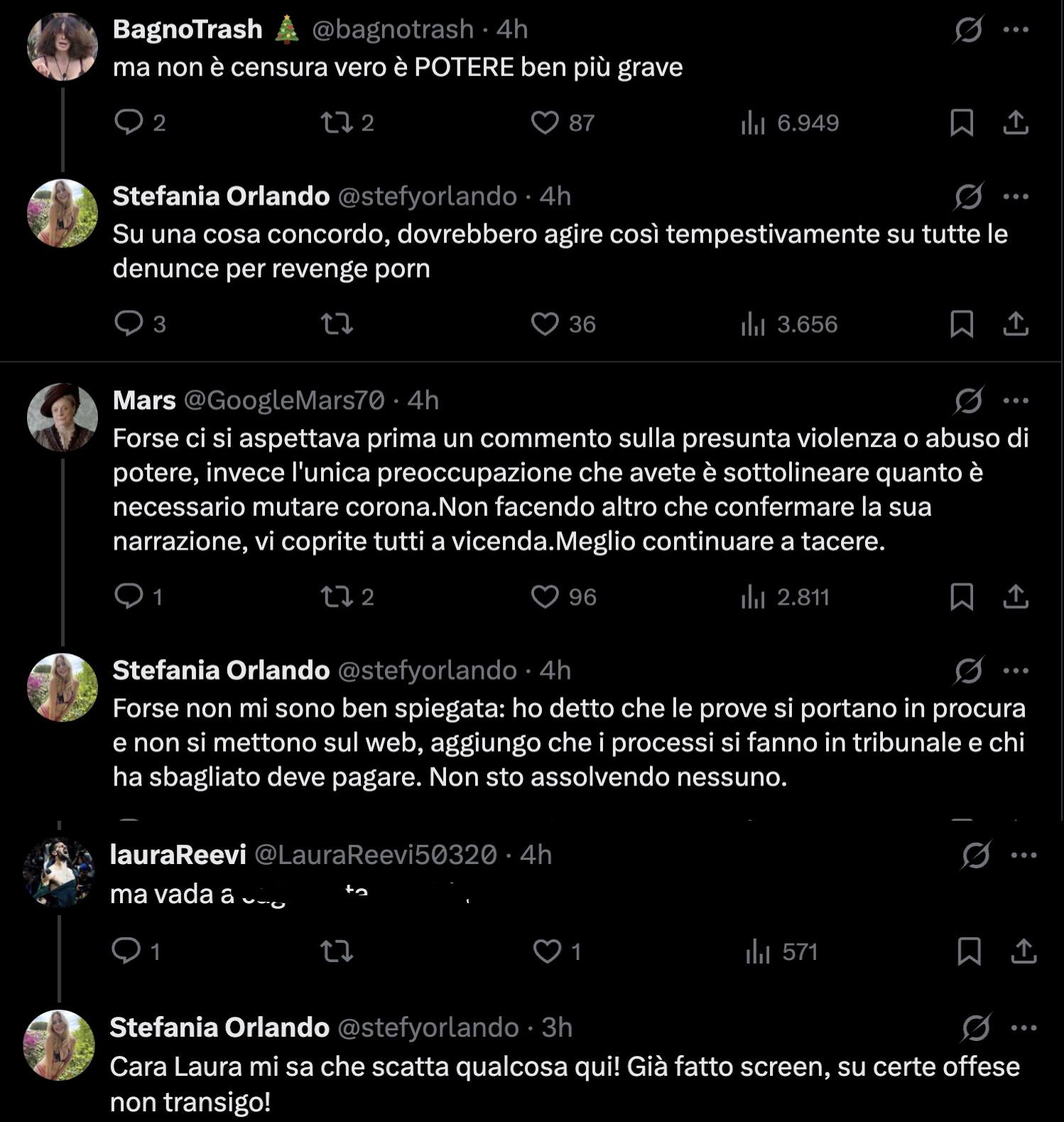Viewport: 1064px width, 1122px height.
Task: Open @stefyorlando handle on 'Cara Laura' reply
Action: (x=428, y=1028)
